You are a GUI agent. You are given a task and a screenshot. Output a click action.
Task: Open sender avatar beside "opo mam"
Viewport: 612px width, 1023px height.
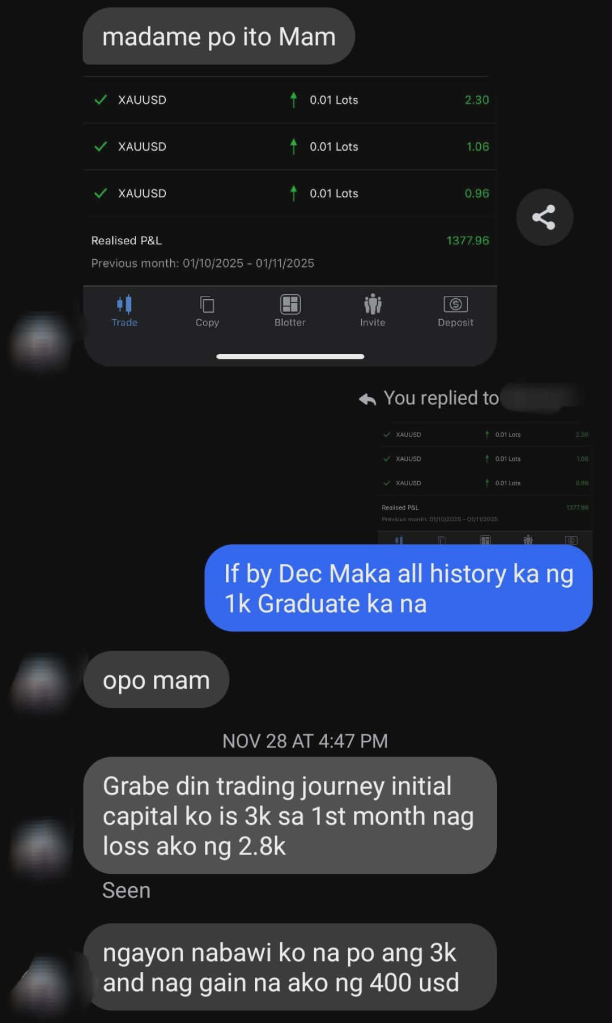(42, 685)
